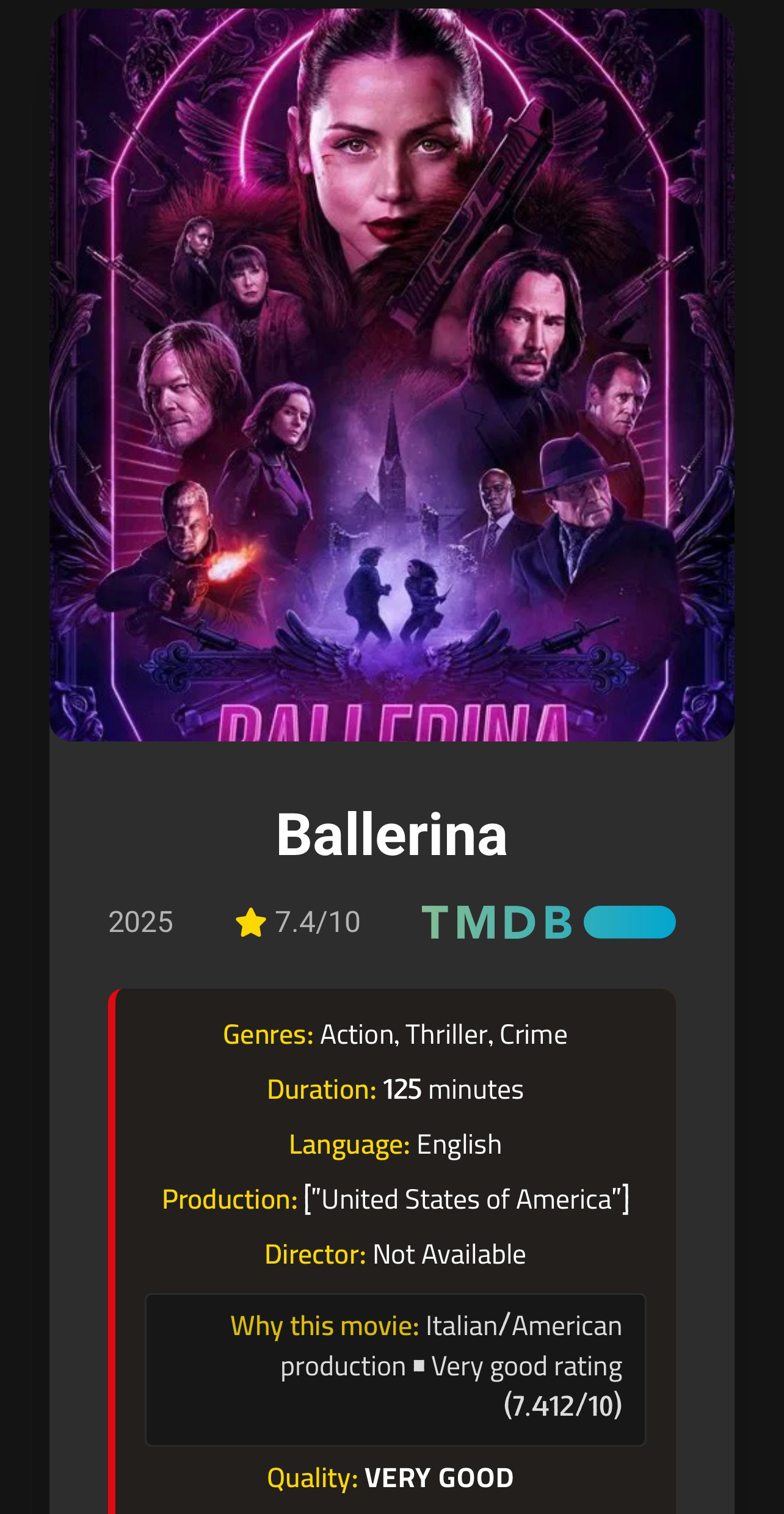Screen dimensions: 784x1514
Task: Open the TMDB logo link
Action: [x=548, y=922]
